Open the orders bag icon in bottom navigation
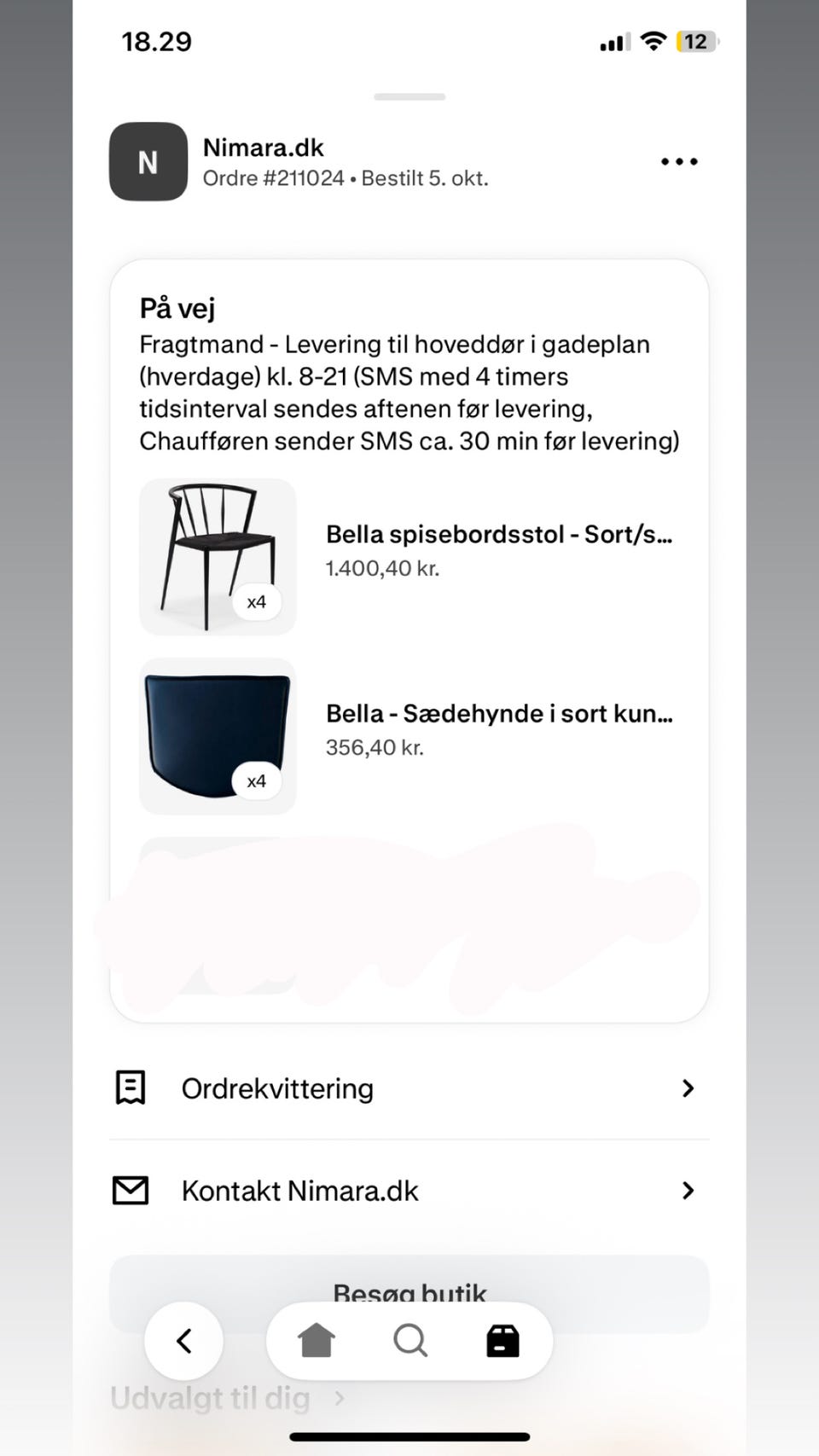The image size is (819, 1456). [503, 1340]
